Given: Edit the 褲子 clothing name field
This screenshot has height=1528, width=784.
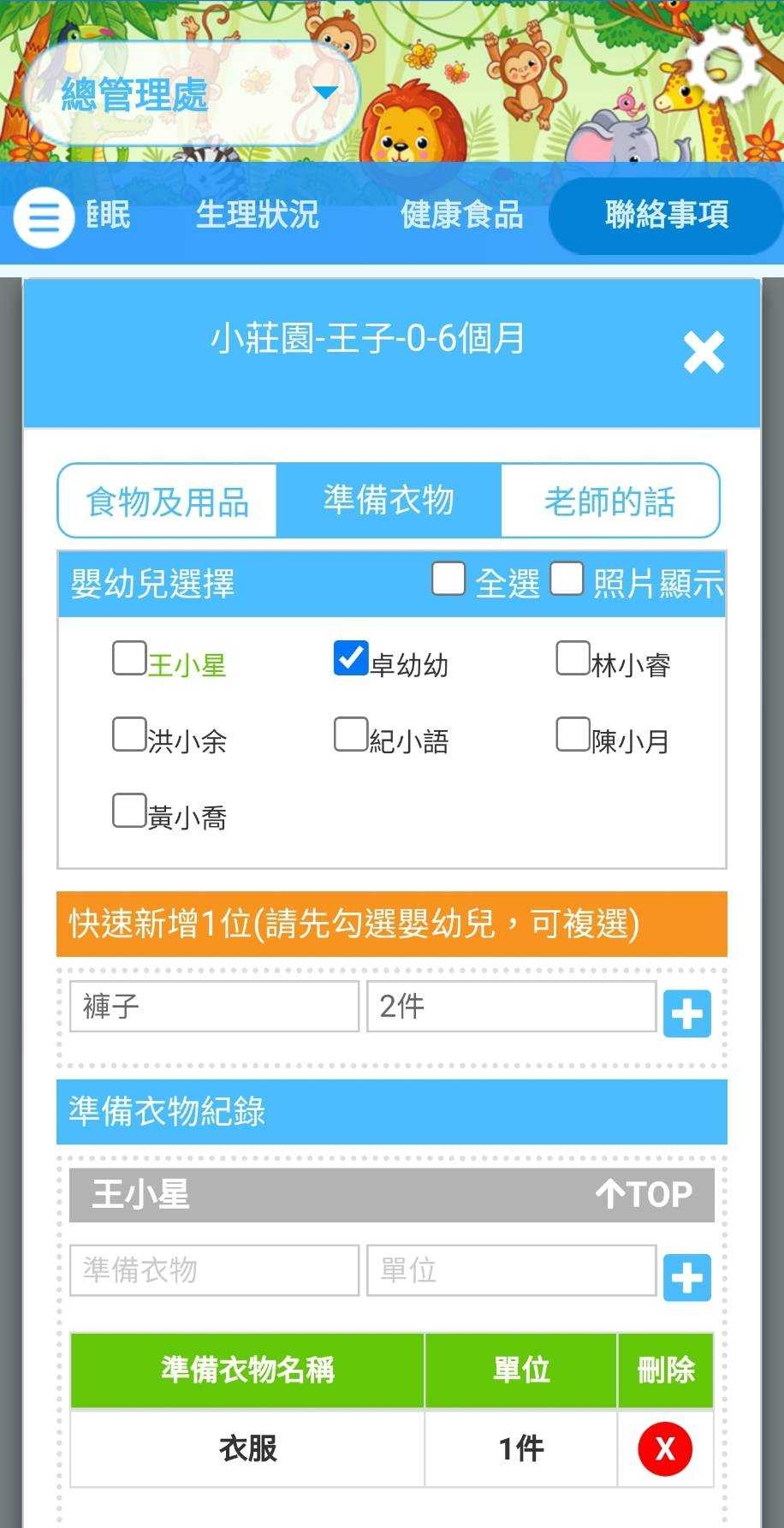Looking at the screenshot, I should click(x=214, y=1006).
